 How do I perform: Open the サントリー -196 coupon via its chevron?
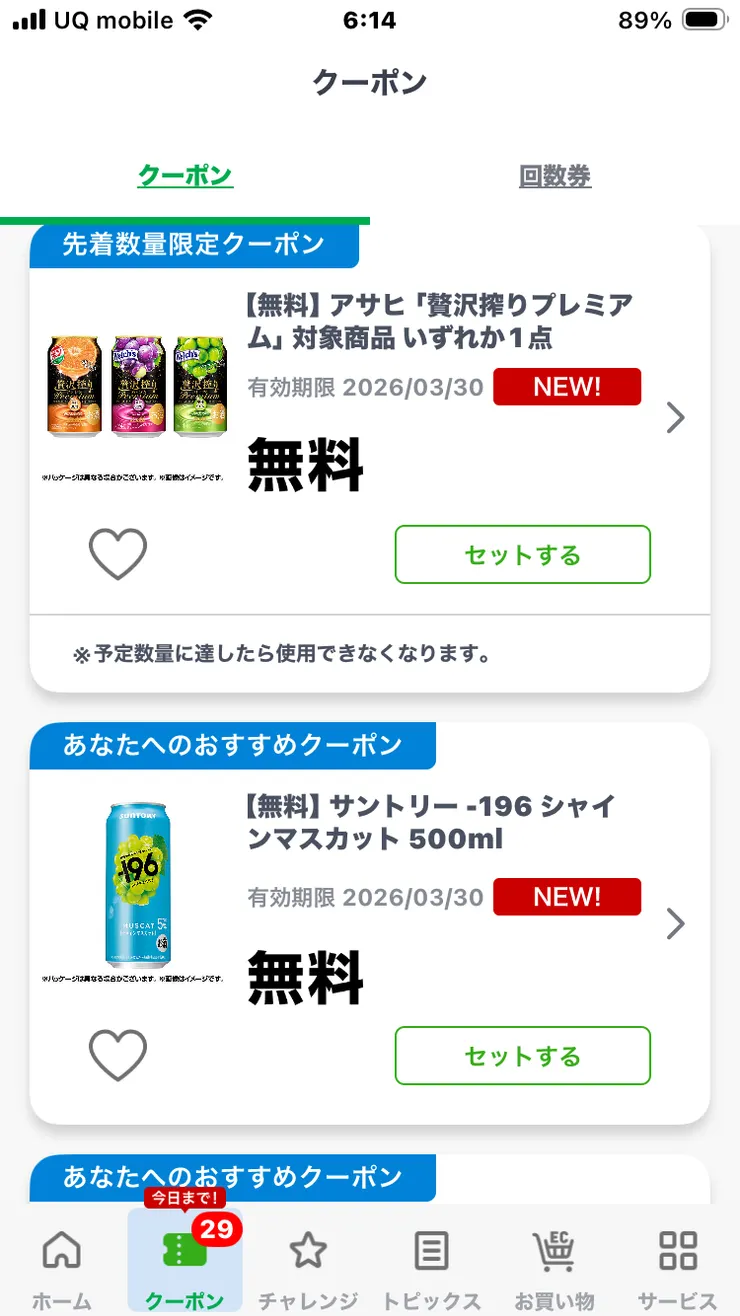pos(675,924)
